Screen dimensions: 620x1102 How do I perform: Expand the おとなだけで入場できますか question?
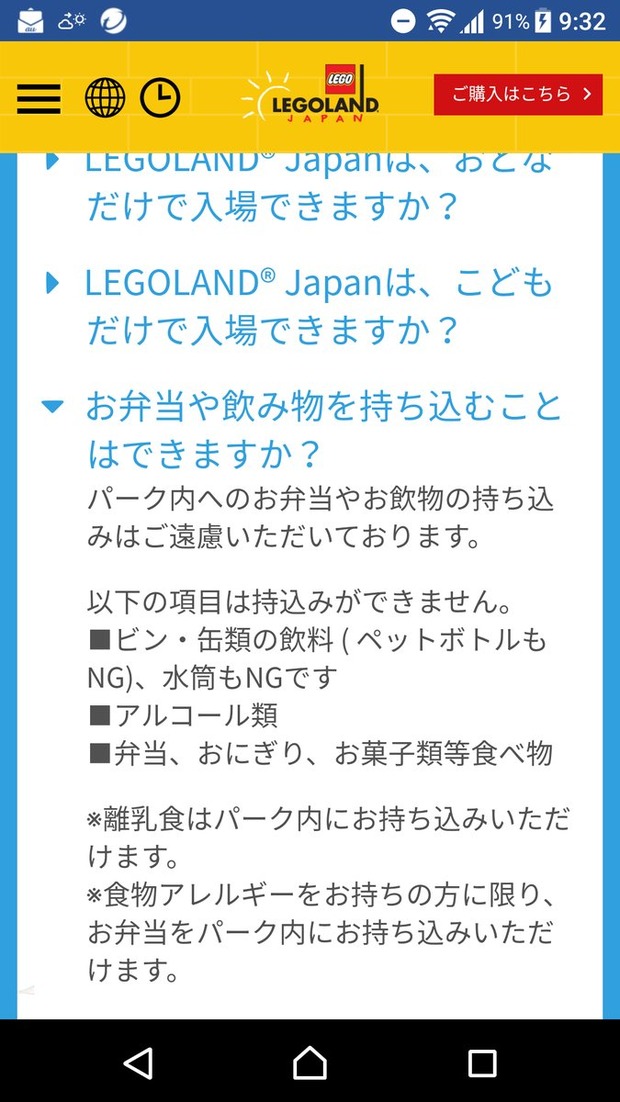(302, 184)
